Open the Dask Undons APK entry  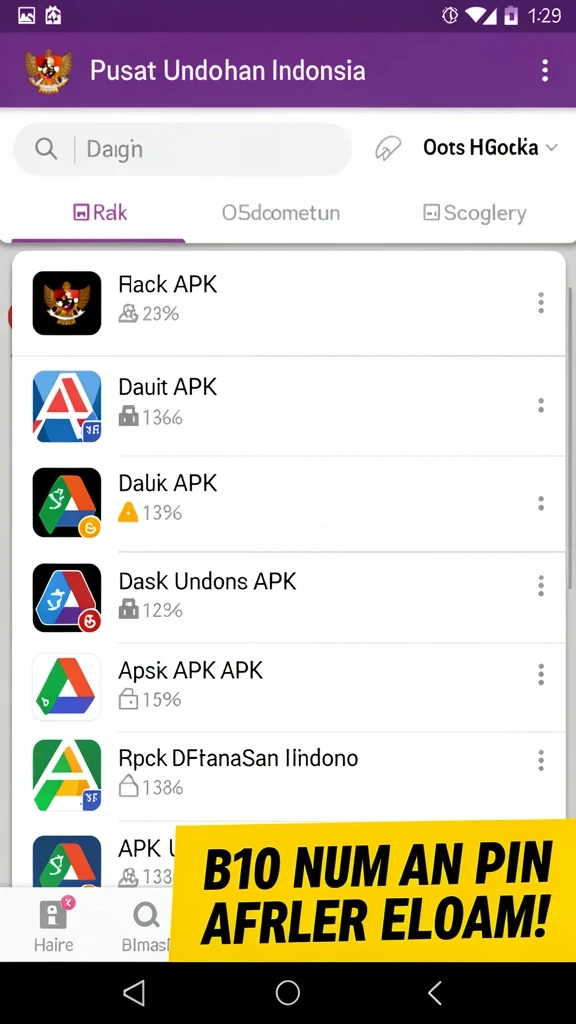[289, 598]
